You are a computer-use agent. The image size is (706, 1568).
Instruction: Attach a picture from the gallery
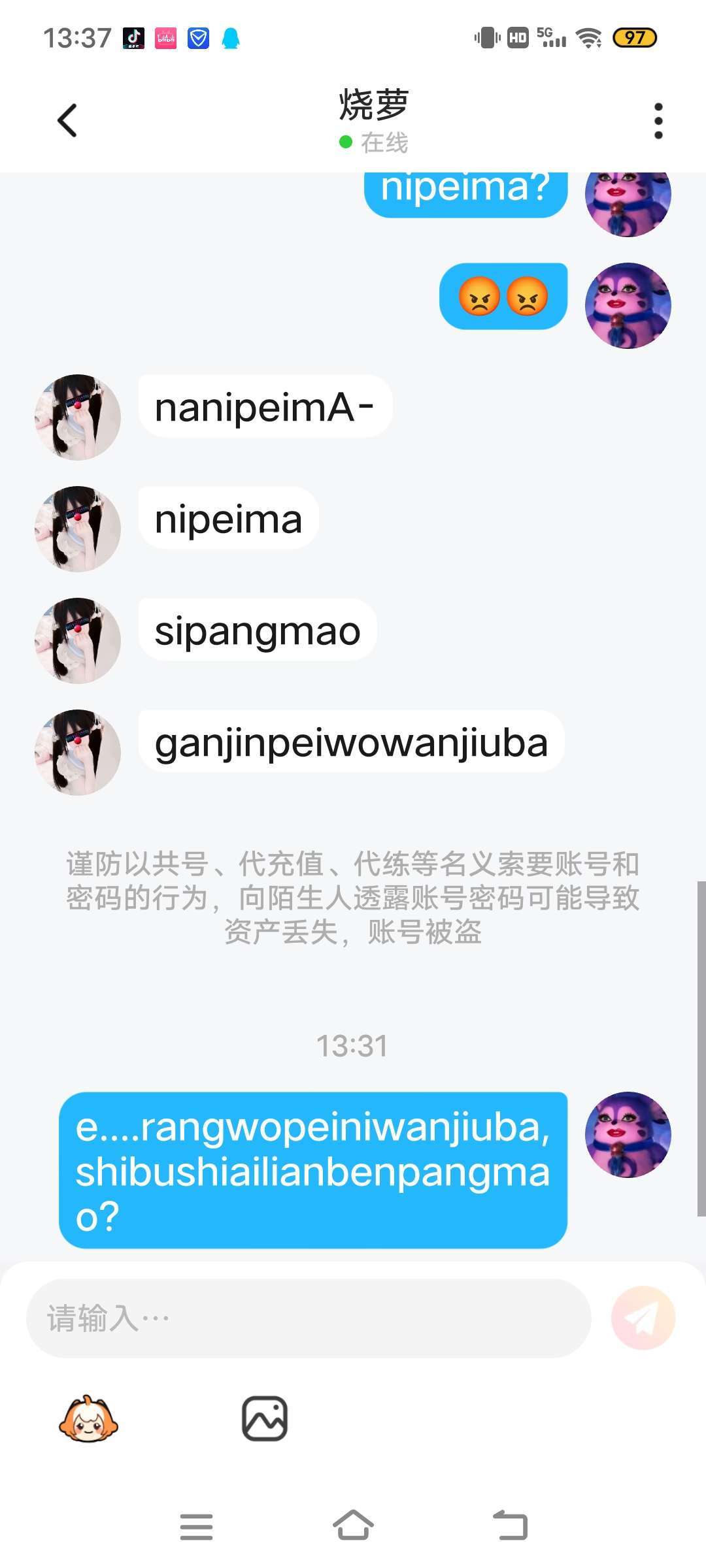(265, 1418)
